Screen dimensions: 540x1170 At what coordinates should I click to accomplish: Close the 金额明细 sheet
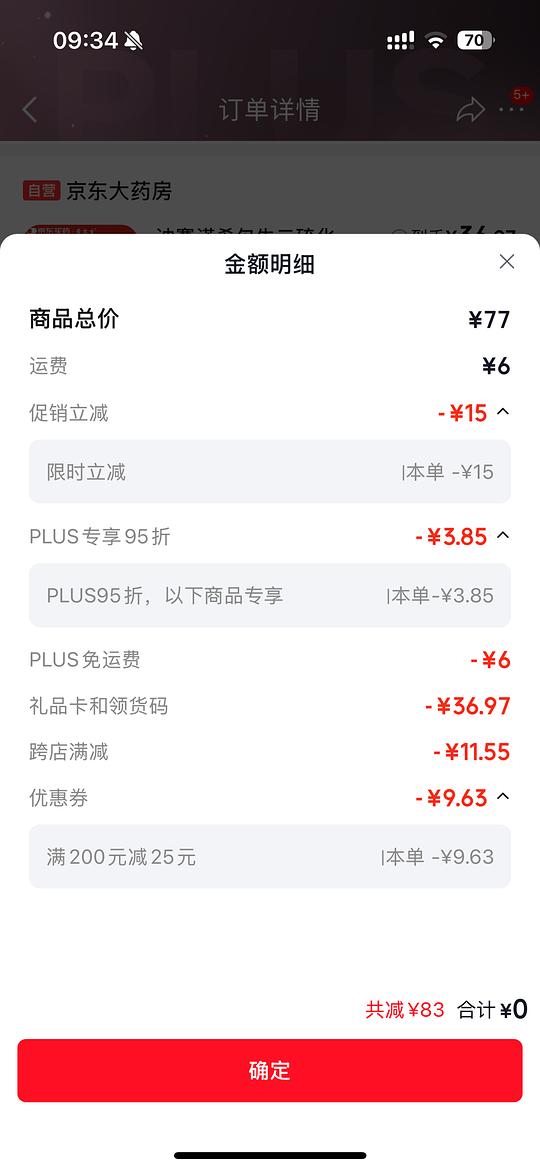[506, 261]
